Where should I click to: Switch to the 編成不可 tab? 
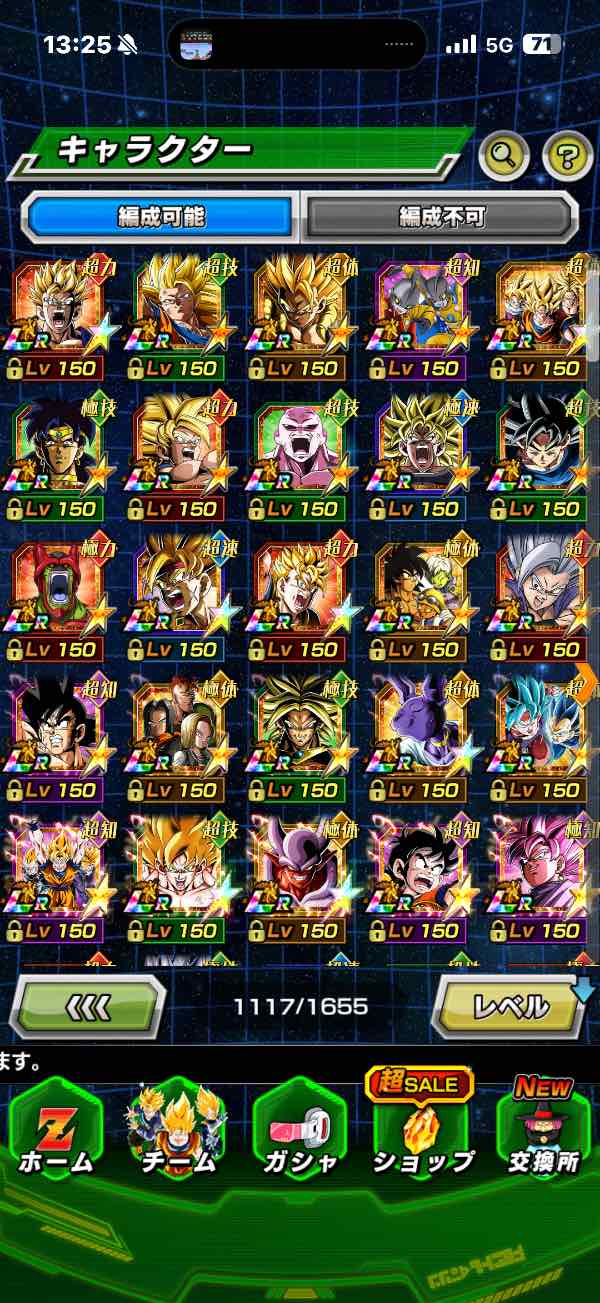point(441,216)
